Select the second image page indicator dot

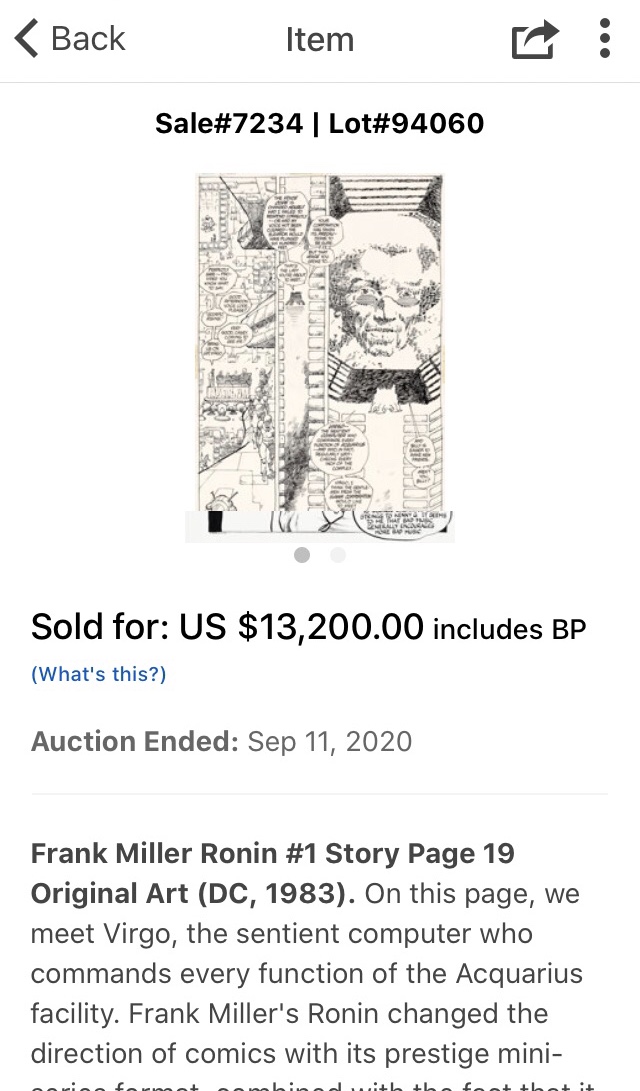(x=338, y=555)
